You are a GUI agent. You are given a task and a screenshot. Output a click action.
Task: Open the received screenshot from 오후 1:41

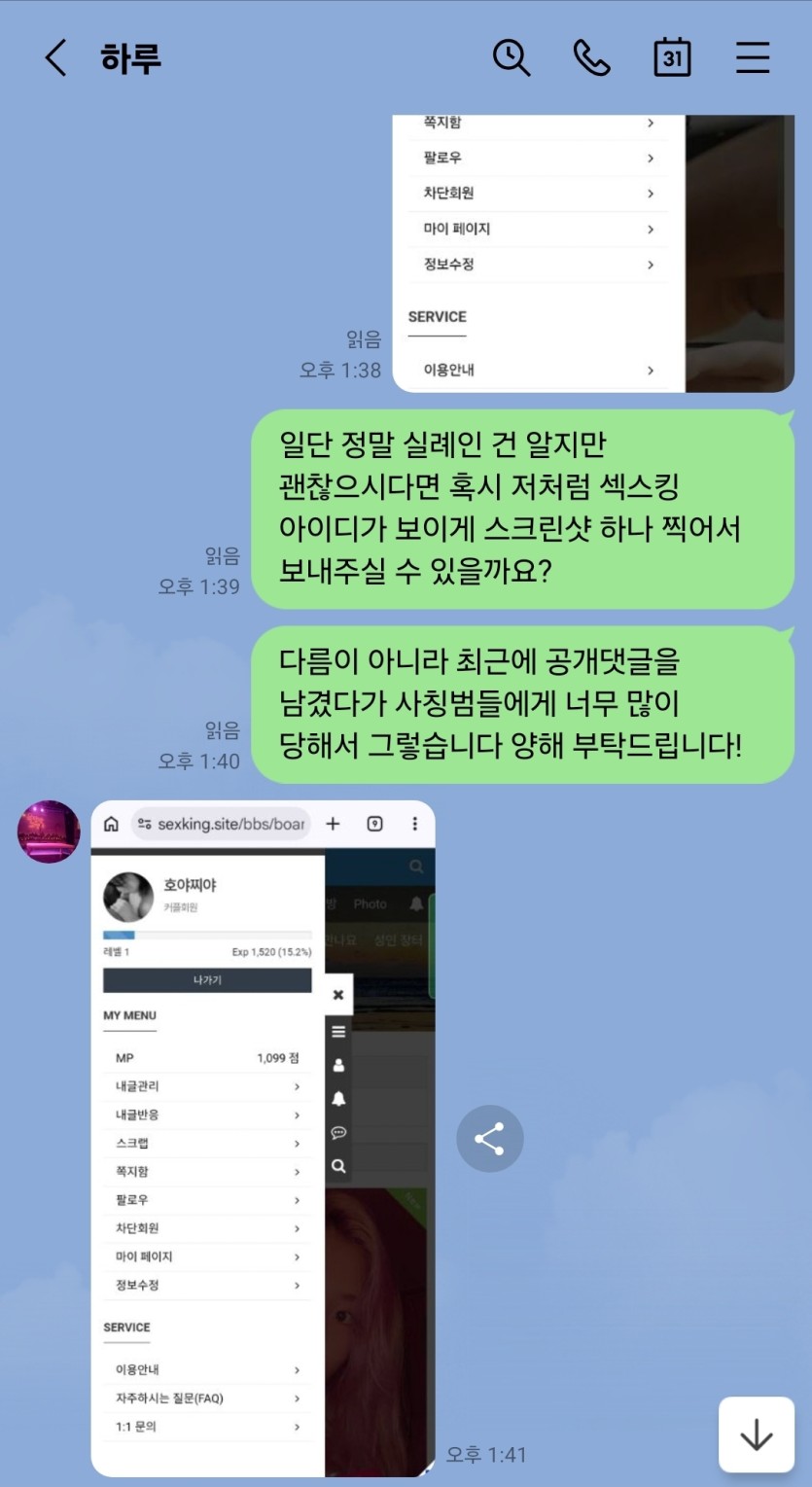click(263, 1138)
